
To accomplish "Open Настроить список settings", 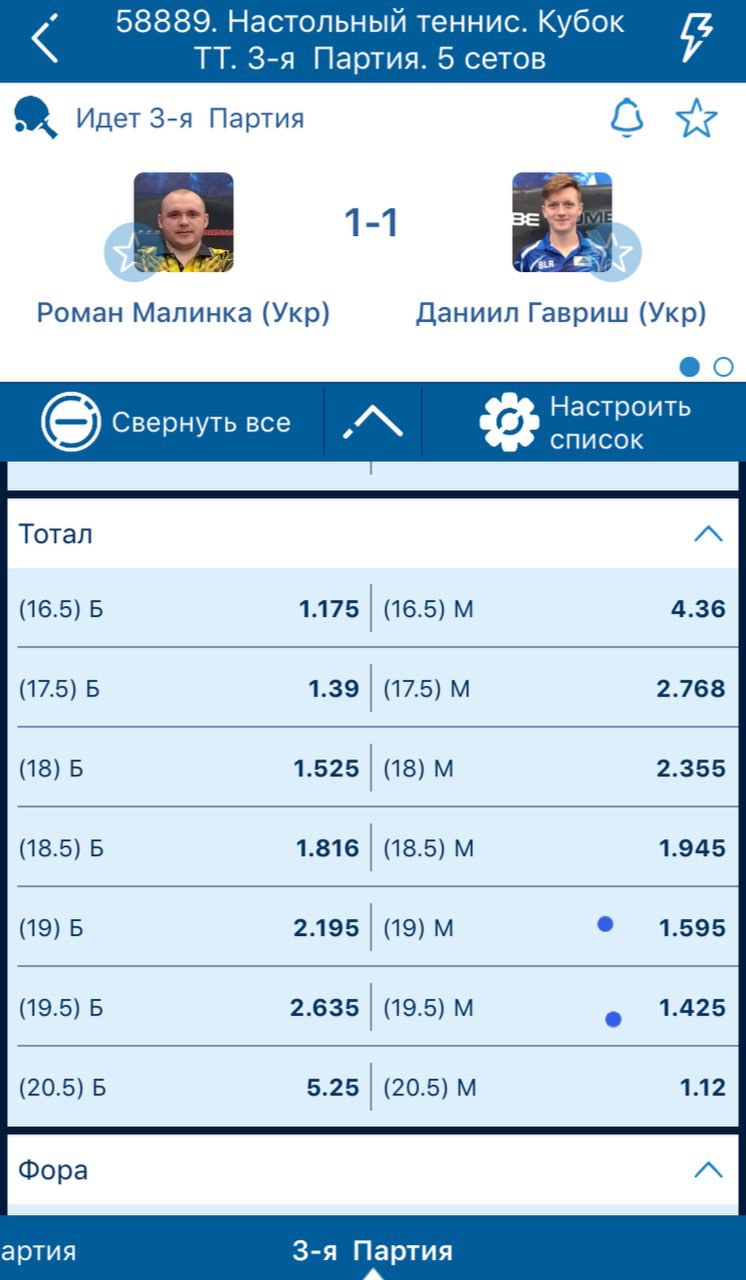I will coord(586,422).
